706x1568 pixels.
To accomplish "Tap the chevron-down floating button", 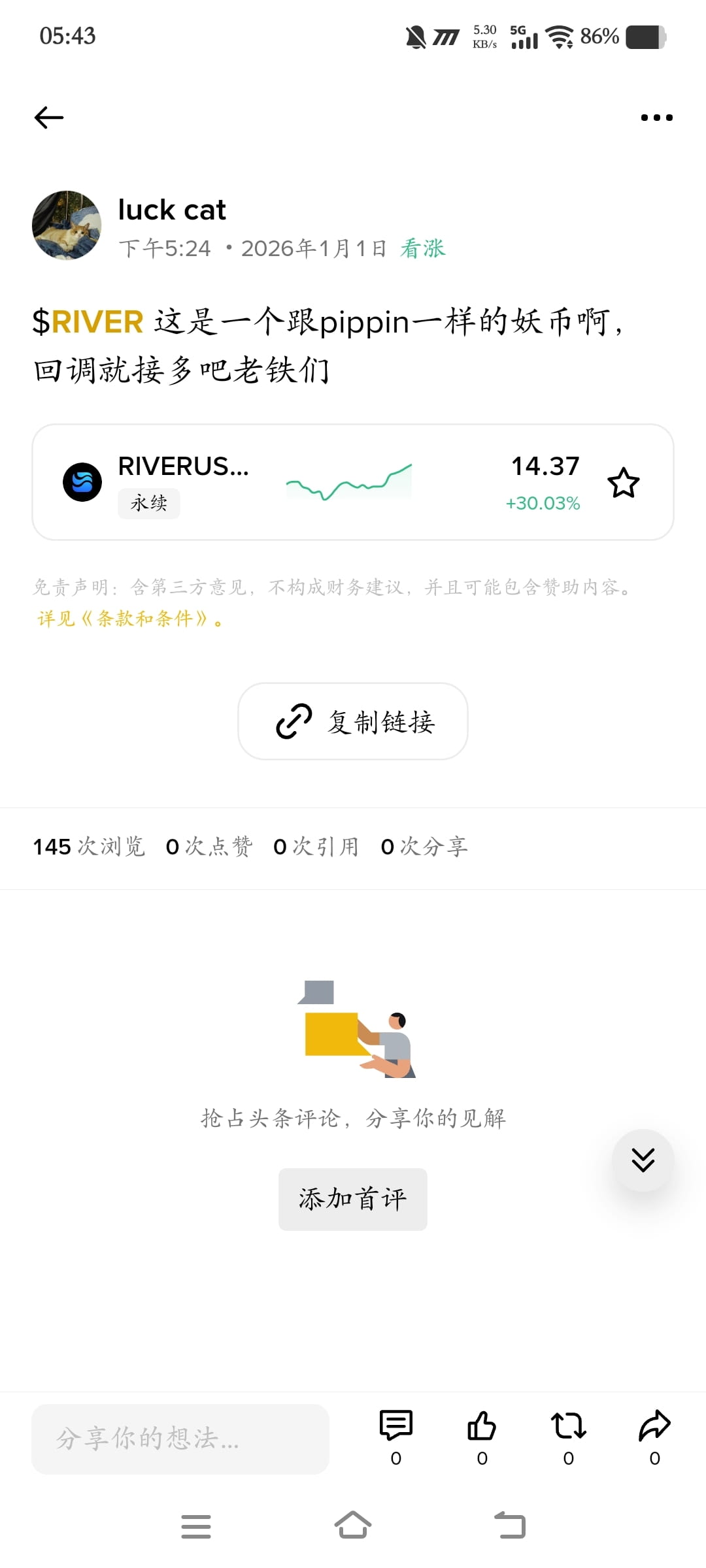I will pos(643,1161).
